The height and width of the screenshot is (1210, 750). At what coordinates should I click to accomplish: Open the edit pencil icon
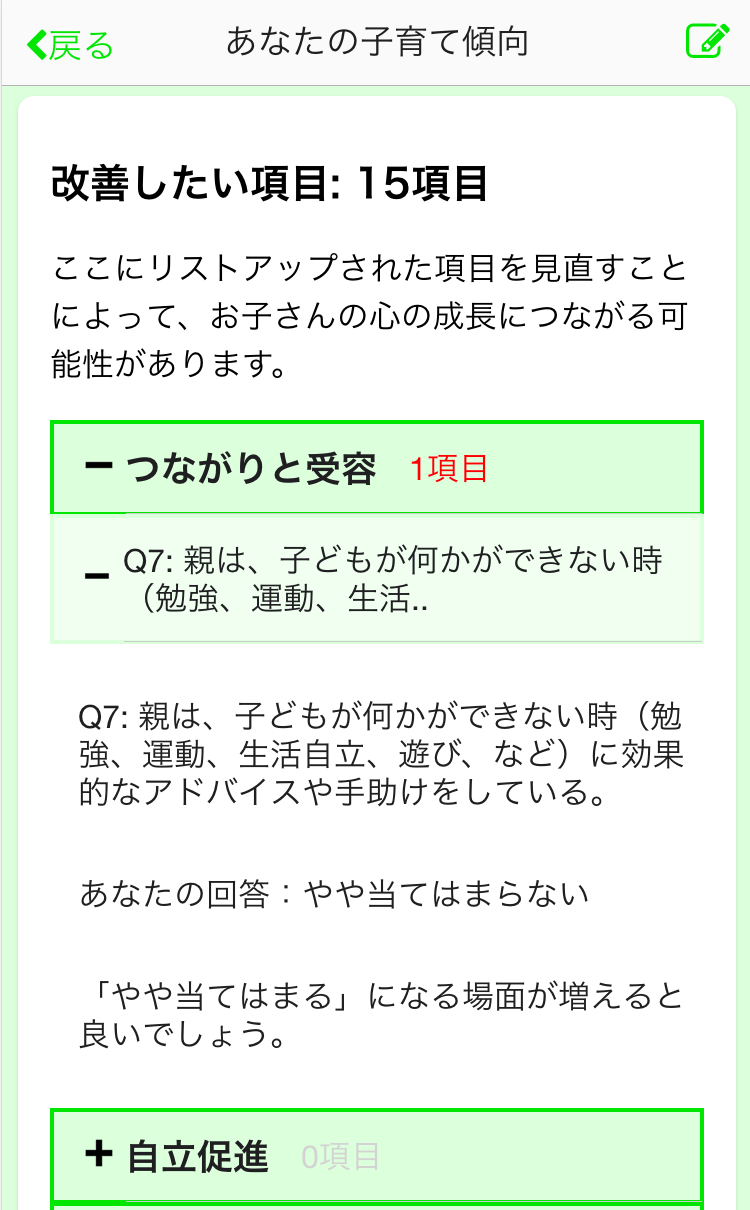point(708,41)
